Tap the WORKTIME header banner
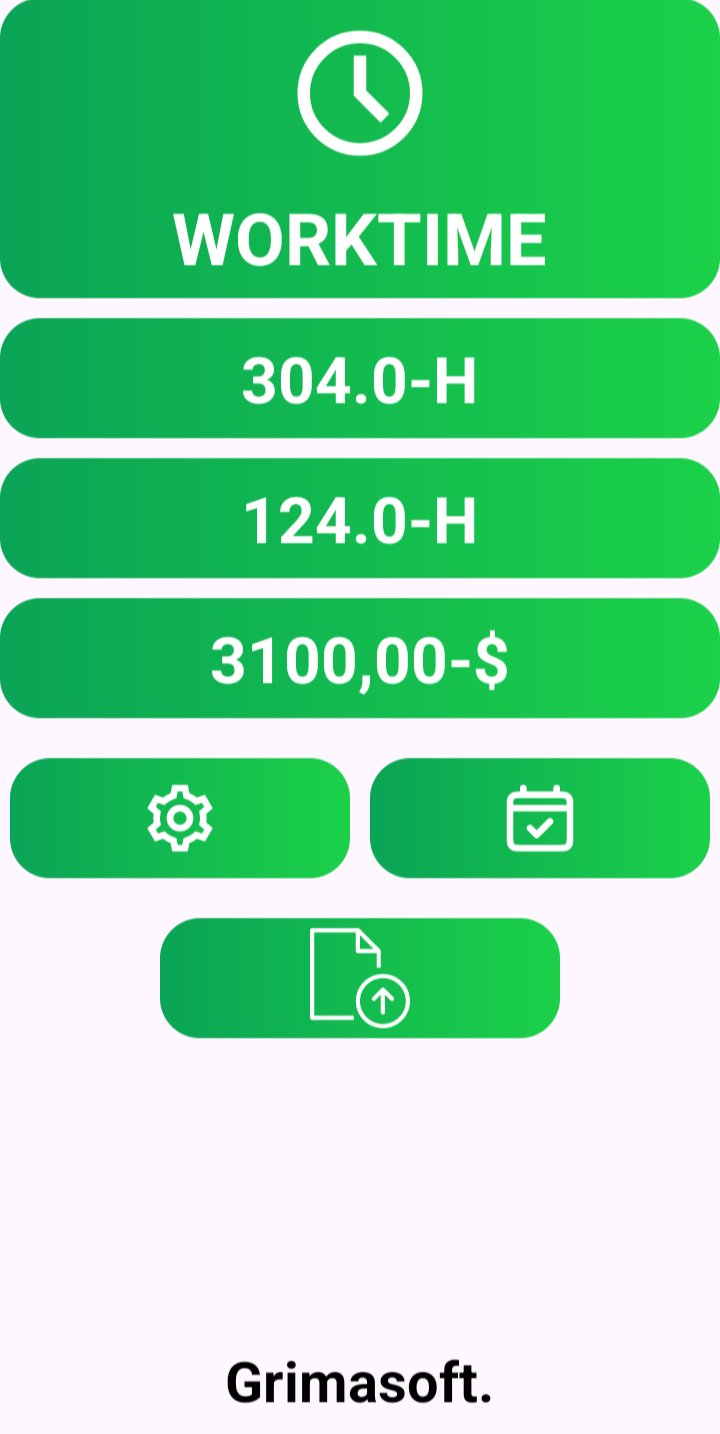Image resolution: width=720 pixels, height=1434 pixels. point(359,236)
